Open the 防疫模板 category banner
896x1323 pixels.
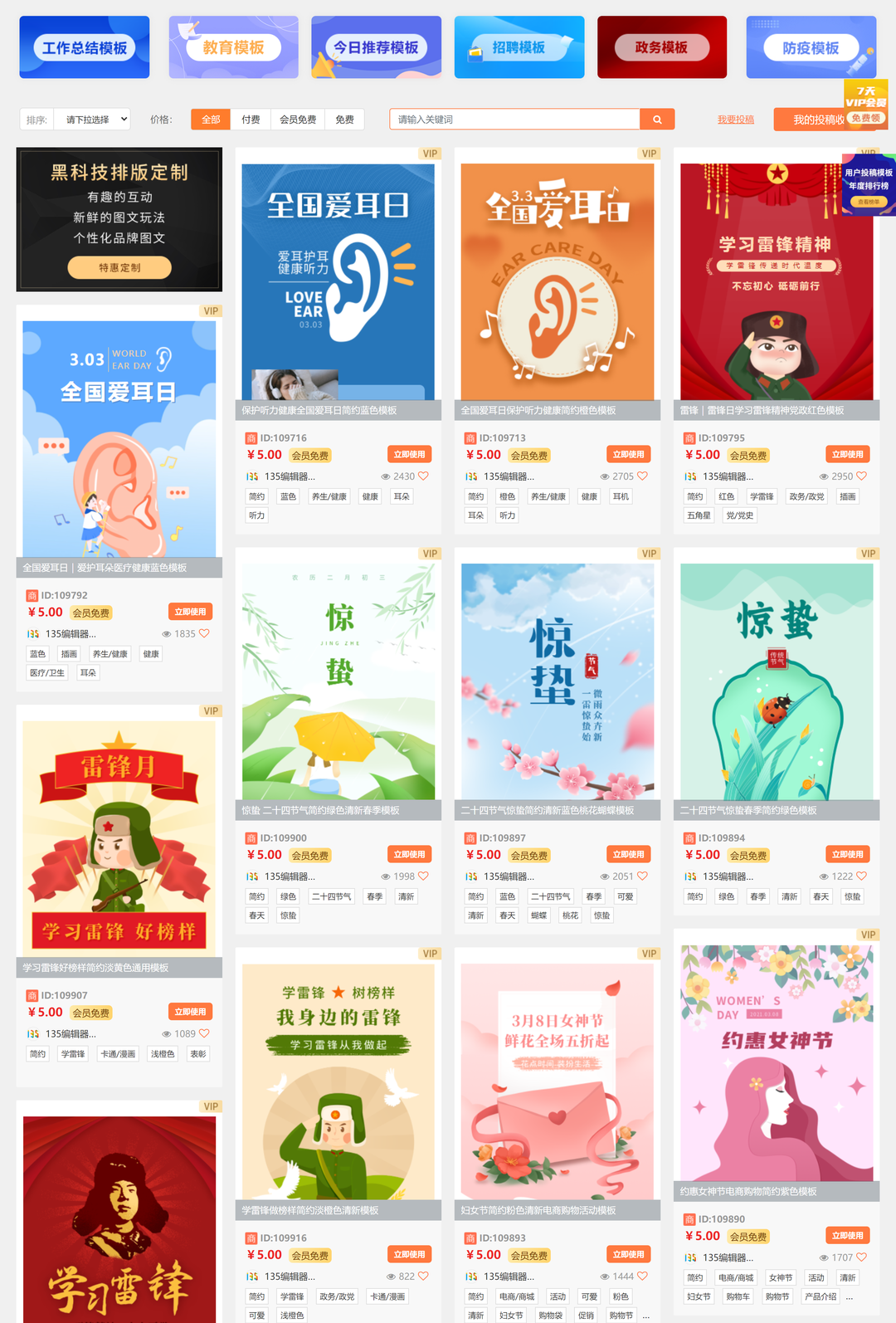pyautogui.click(x=811, y=47)
